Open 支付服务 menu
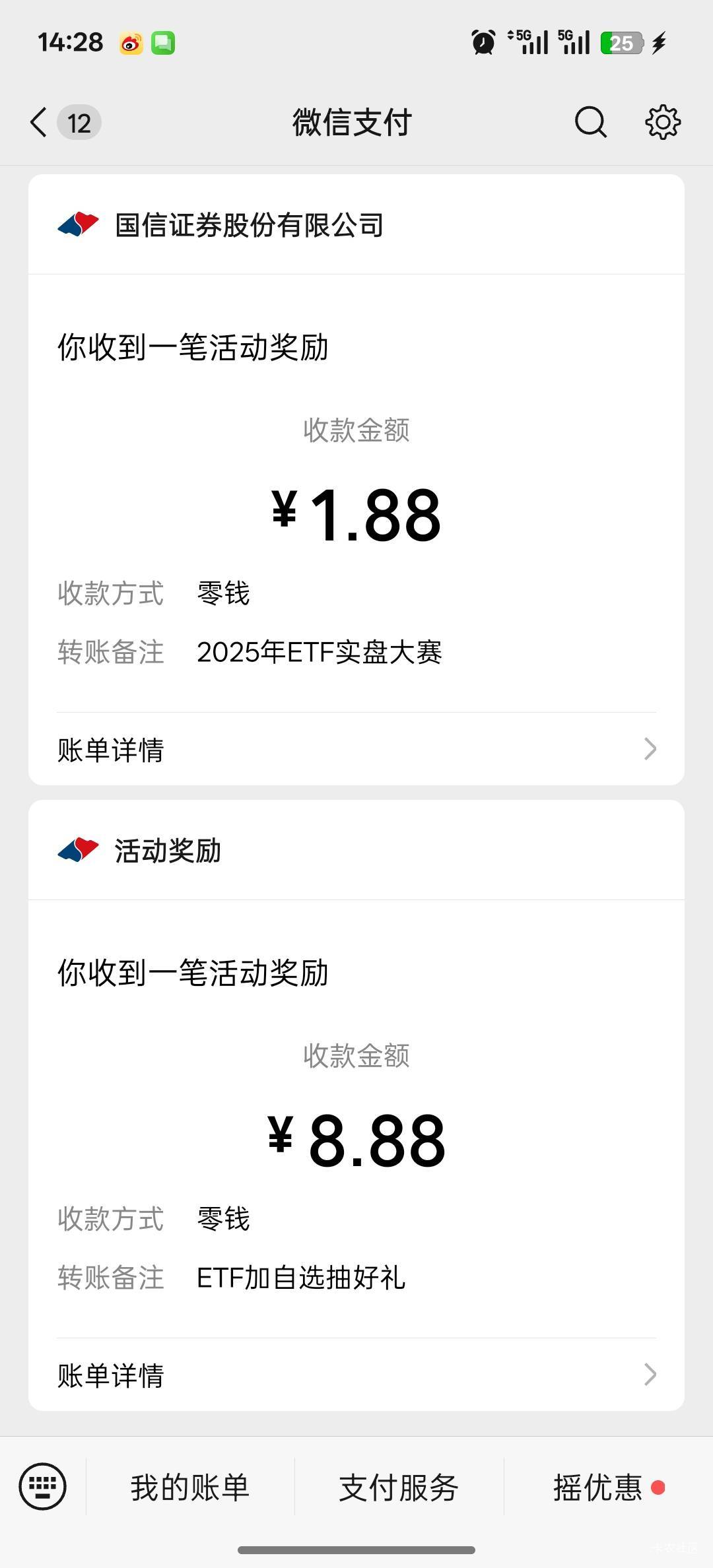This screenshot has height=1568, width=713. click(x=399, y=1487)
